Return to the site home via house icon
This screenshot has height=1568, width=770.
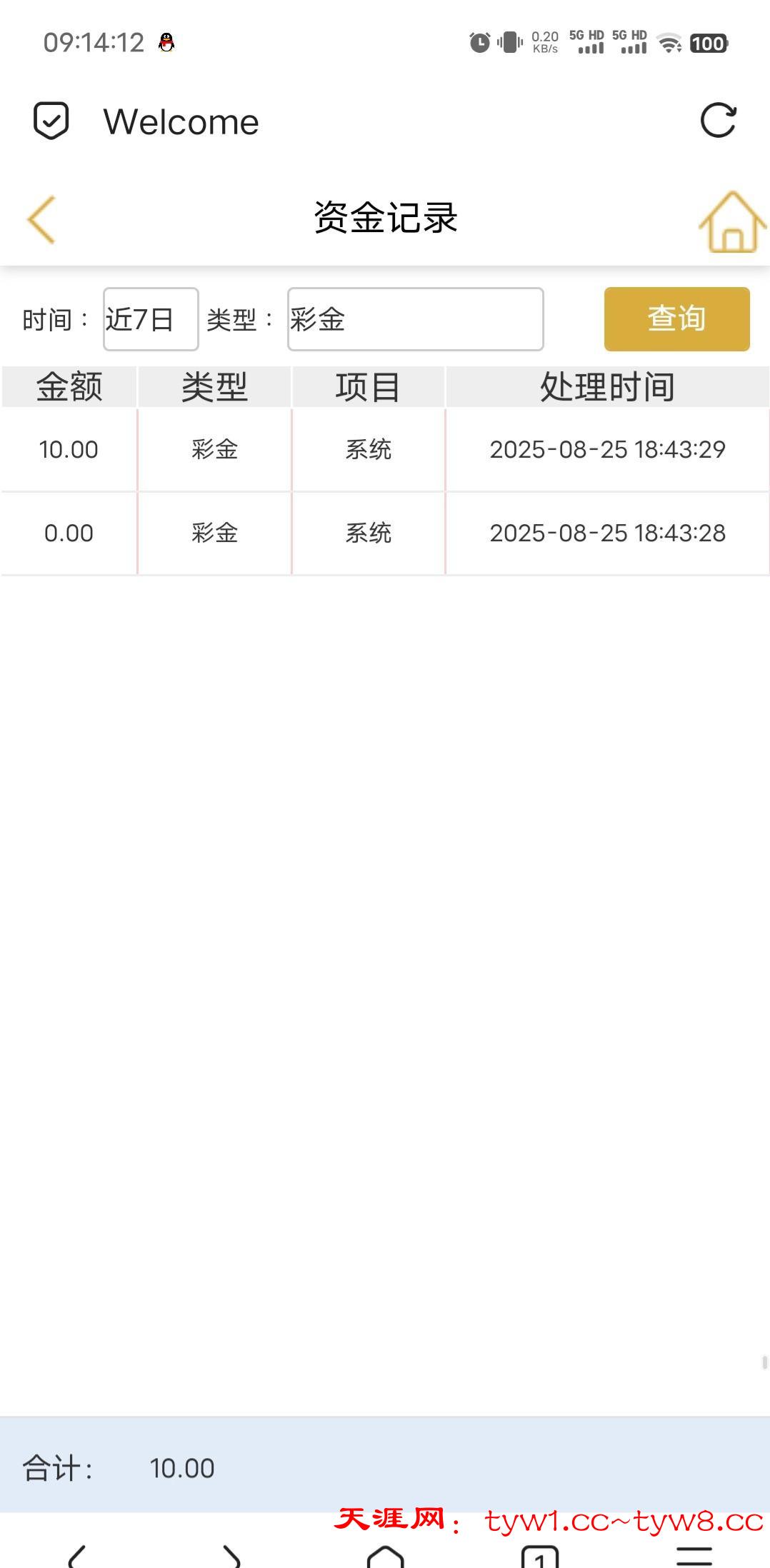(732, 221)
